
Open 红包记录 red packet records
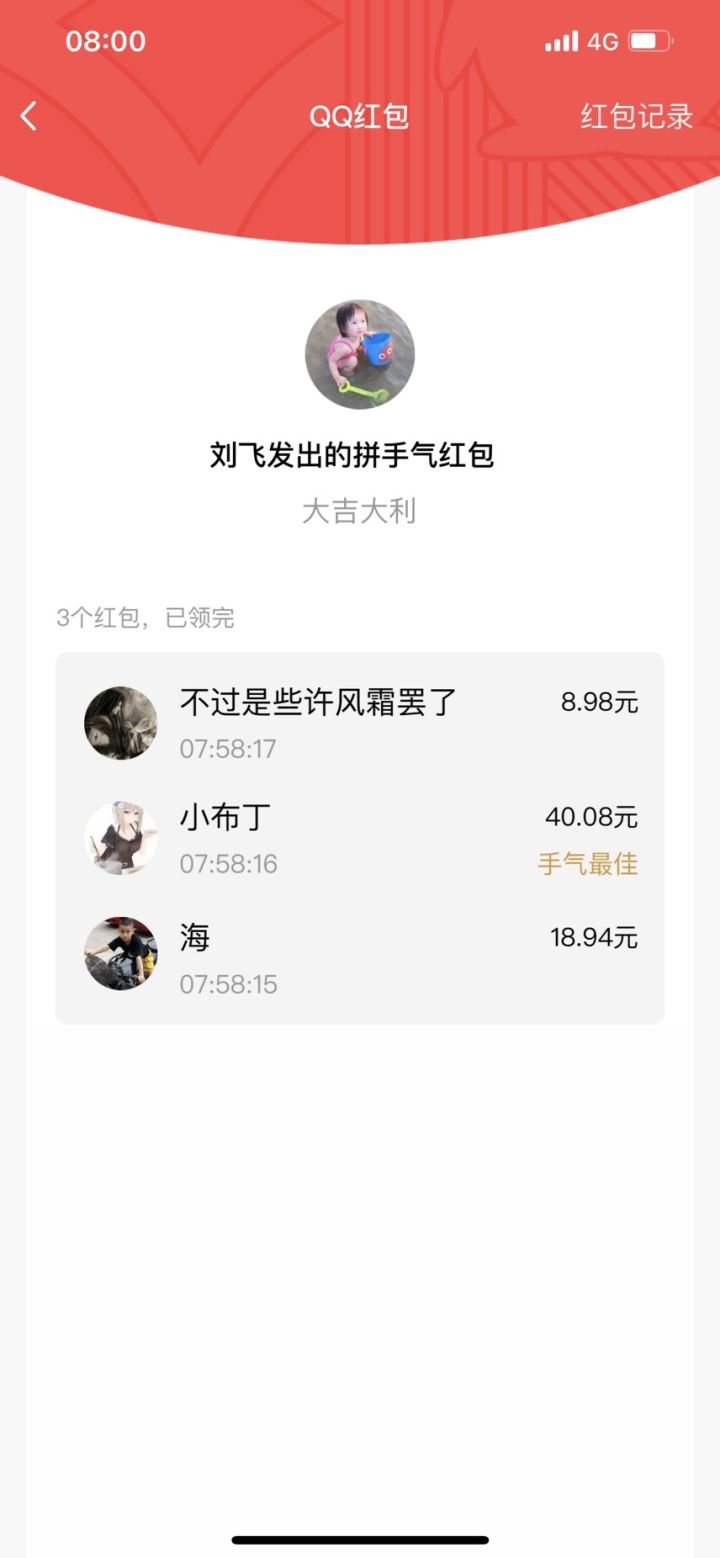pyautogui.click(x=636, y=116)
